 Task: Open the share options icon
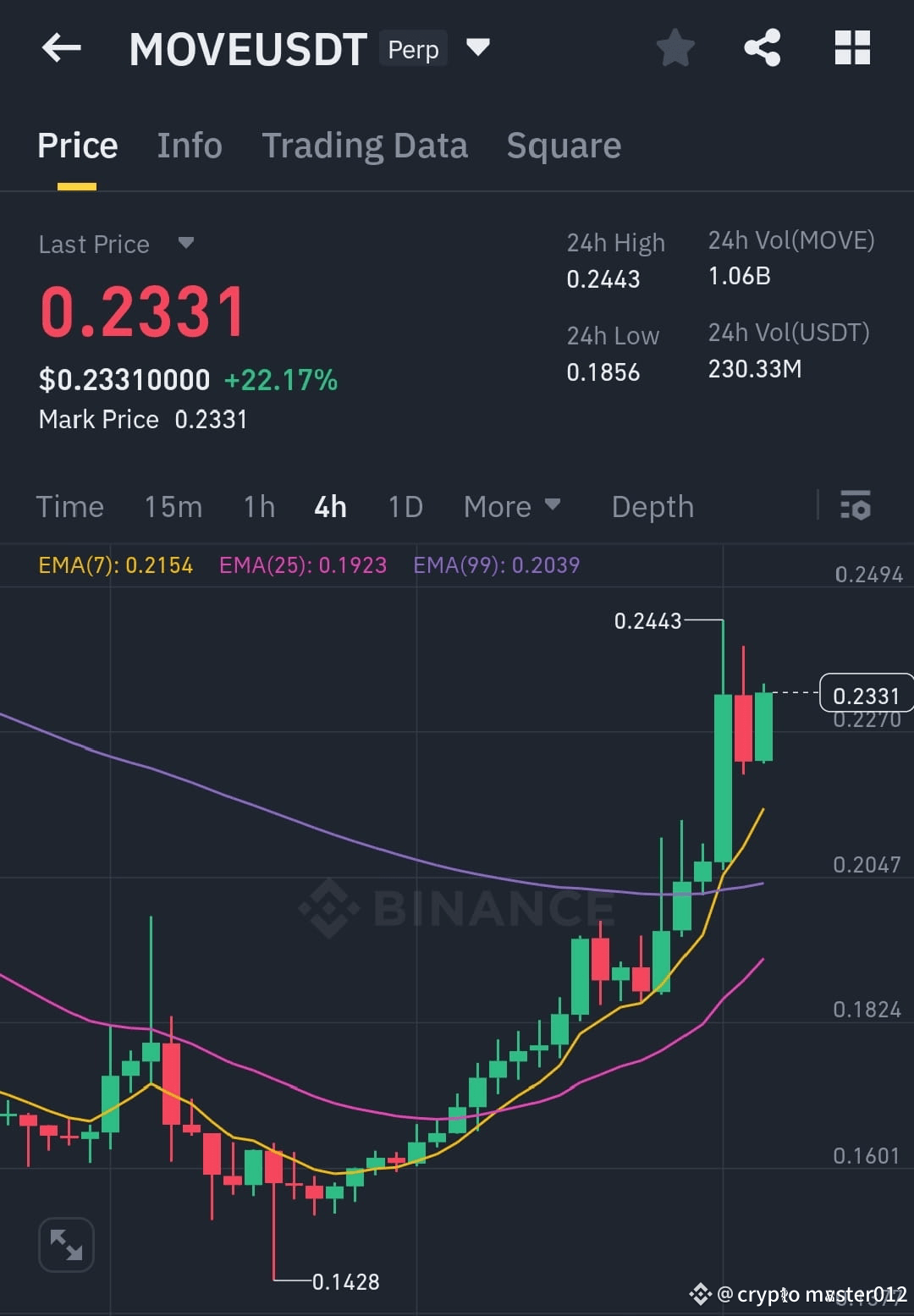[x=763, y=48]
